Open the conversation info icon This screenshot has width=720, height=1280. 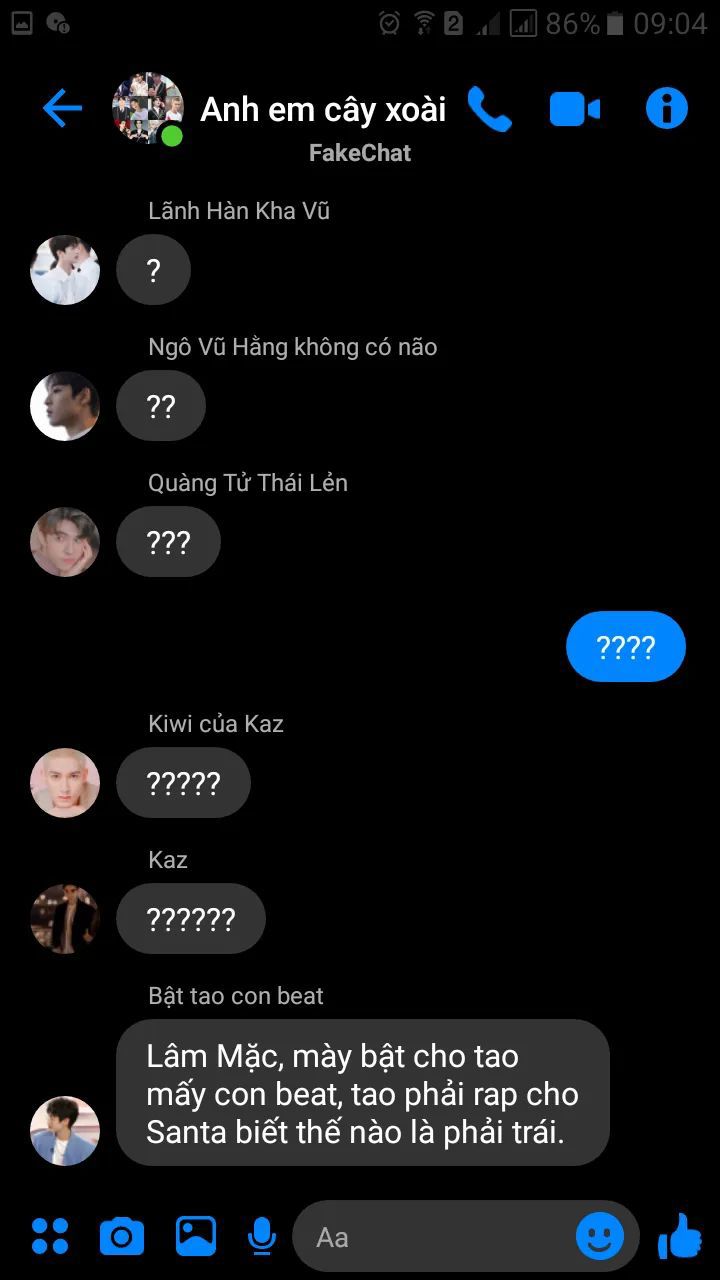[x=667, y=108]
